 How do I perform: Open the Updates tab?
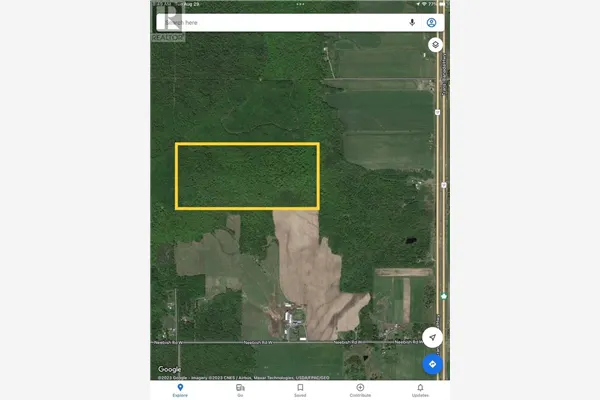[x=420, y=389]
